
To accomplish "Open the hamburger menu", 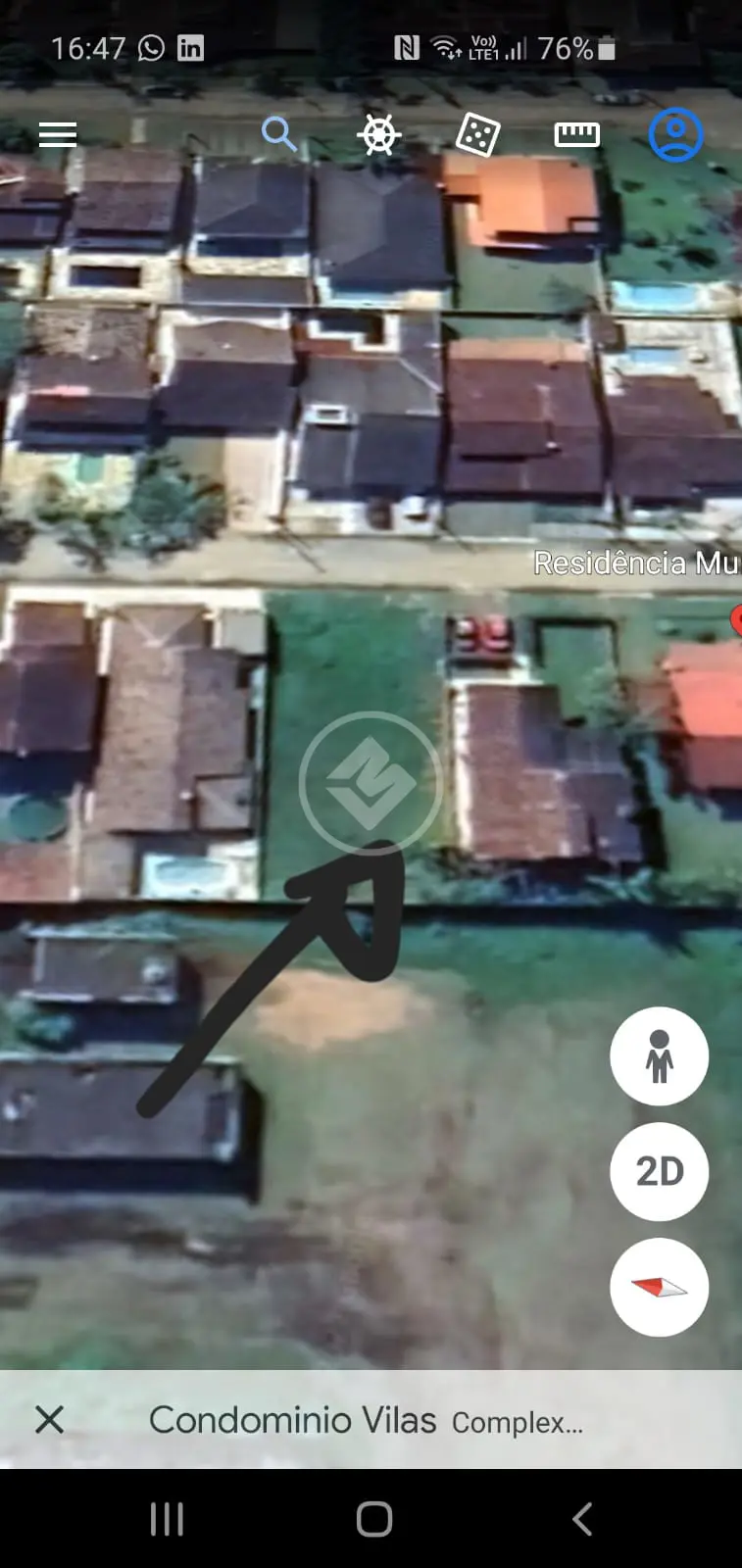I will [58, 134].
